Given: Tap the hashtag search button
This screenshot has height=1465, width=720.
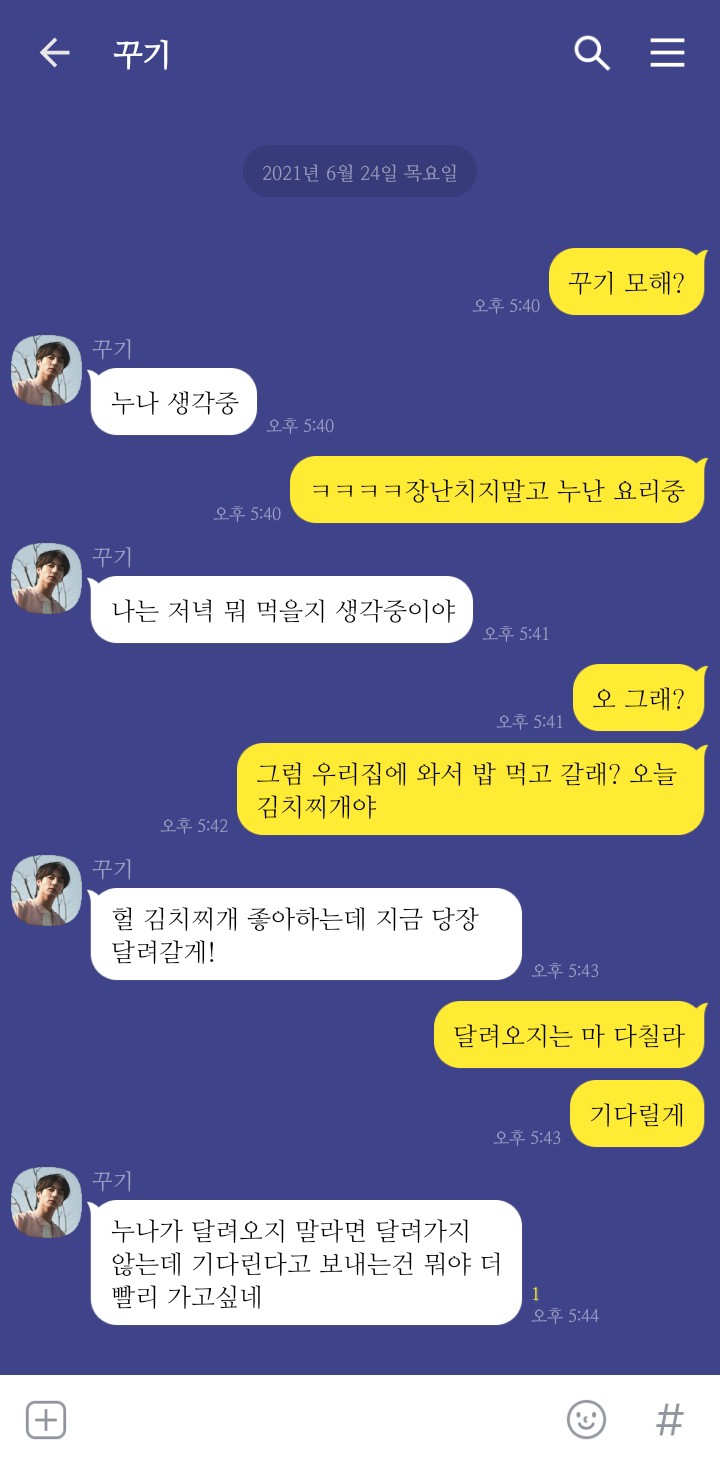Looking at the screenshot, I should click(669, 1419).
